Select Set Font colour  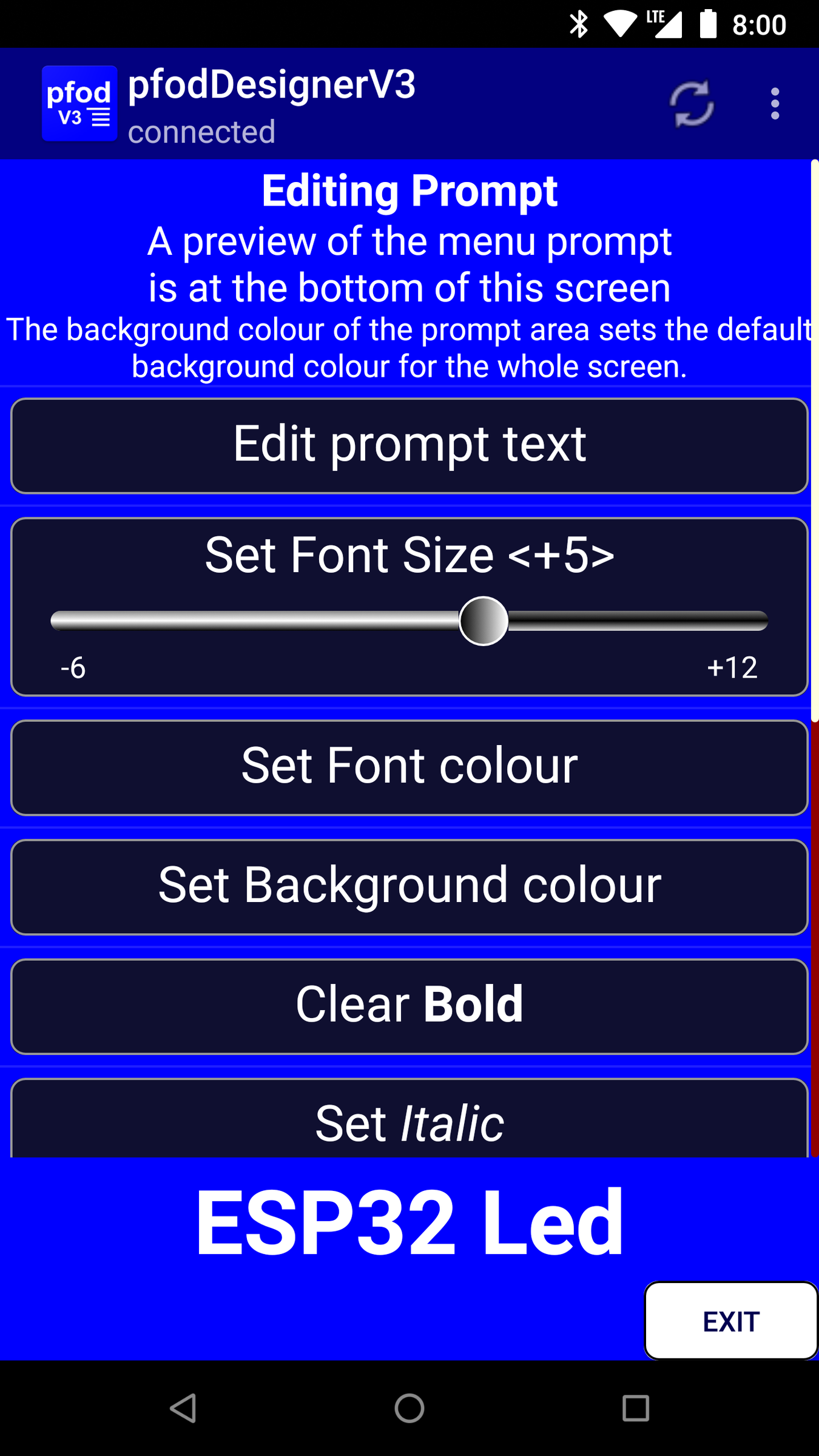click(x=409, y=767)
